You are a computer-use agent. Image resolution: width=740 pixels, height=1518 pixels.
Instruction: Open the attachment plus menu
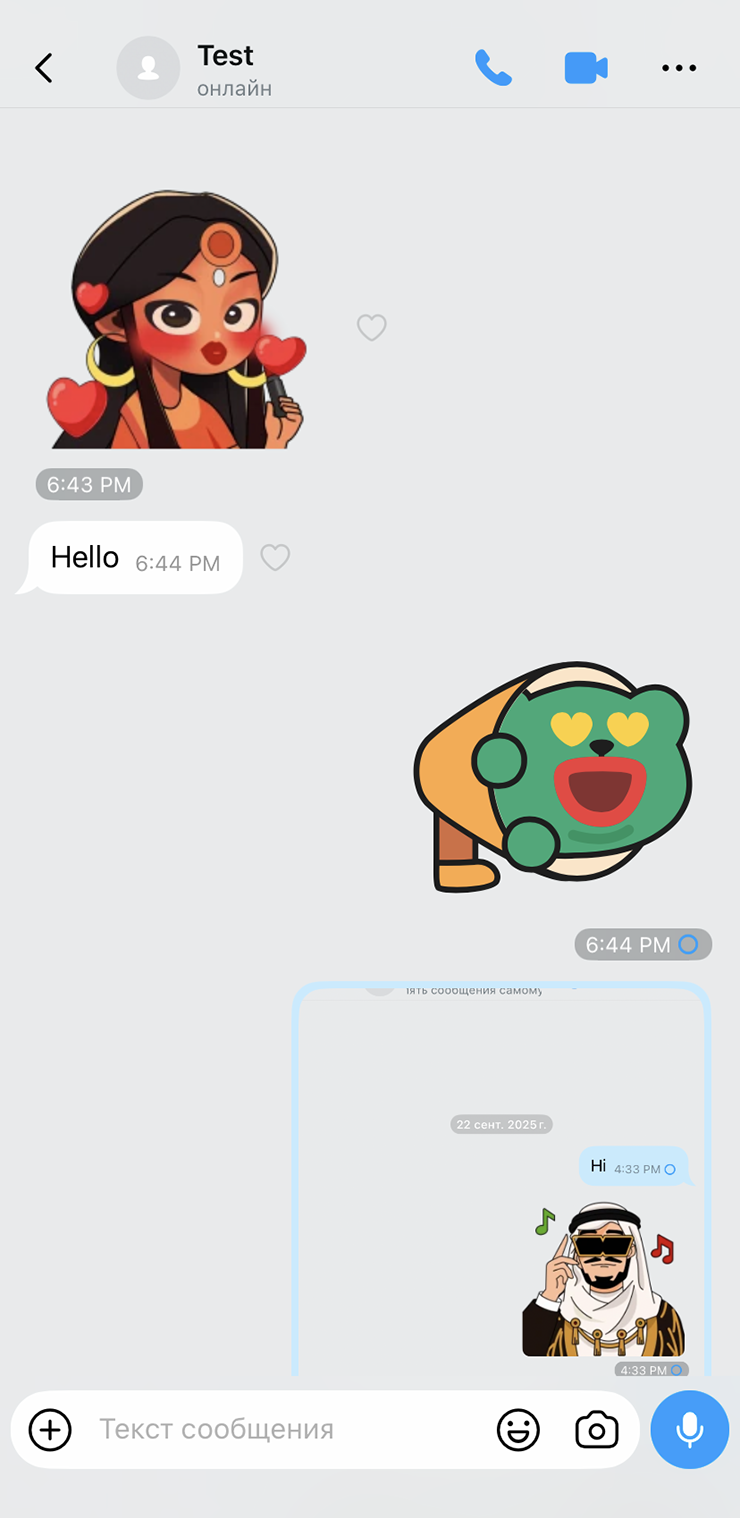point(50,1429)
